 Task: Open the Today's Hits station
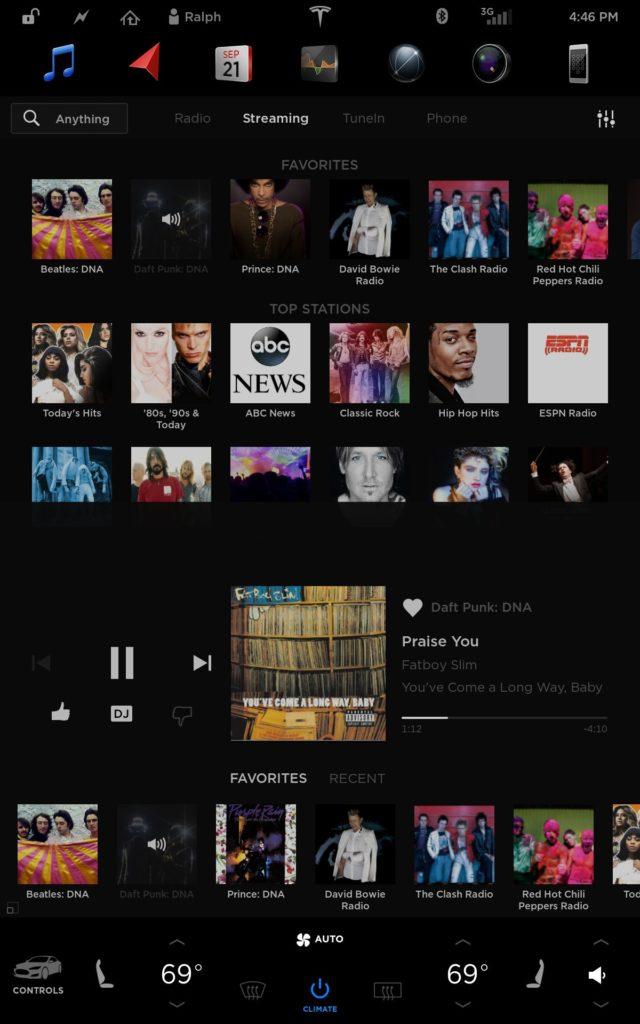pos(72,363)
